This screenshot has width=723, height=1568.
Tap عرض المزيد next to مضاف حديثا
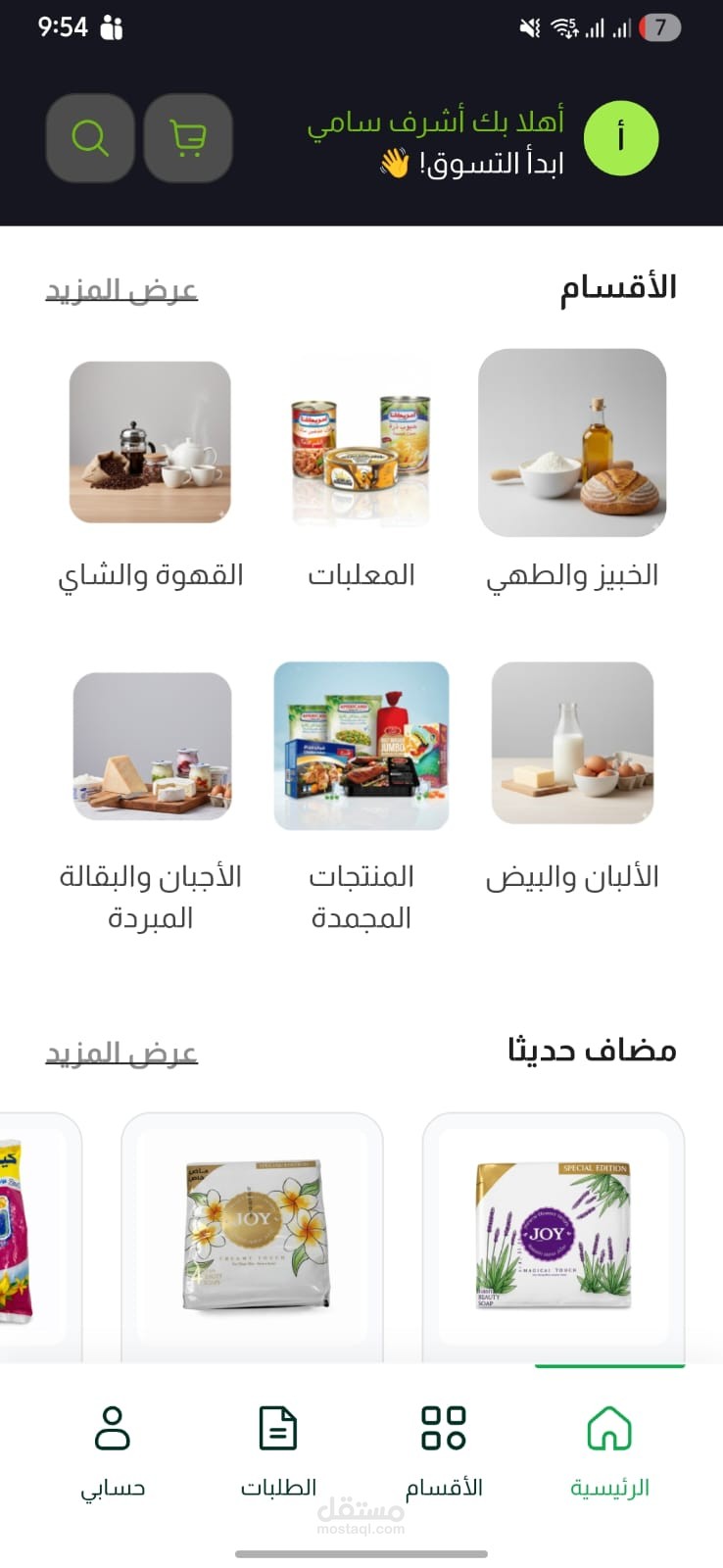click(x=121, y=1053)
